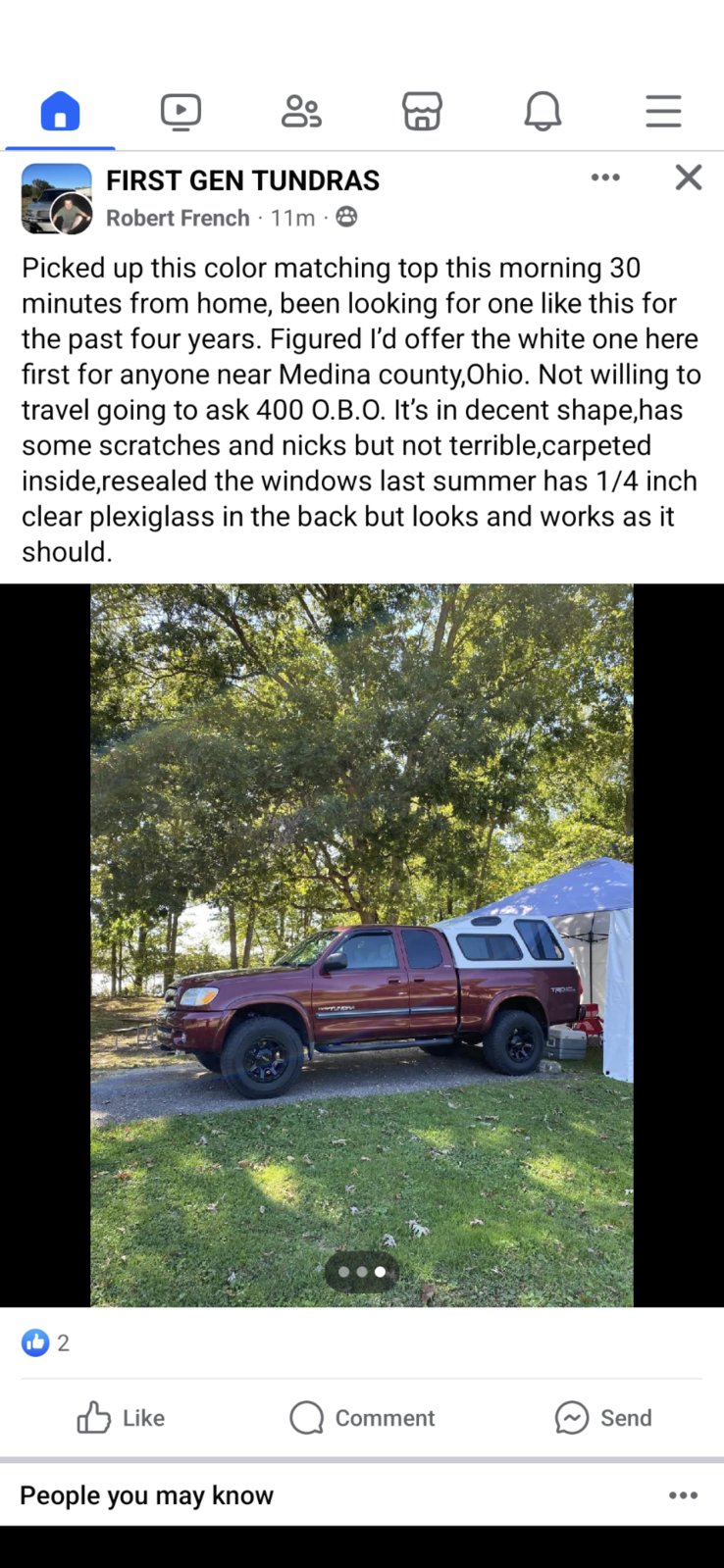Send this post via Messenger
Screen dimensions: 724x1568
602,1418
